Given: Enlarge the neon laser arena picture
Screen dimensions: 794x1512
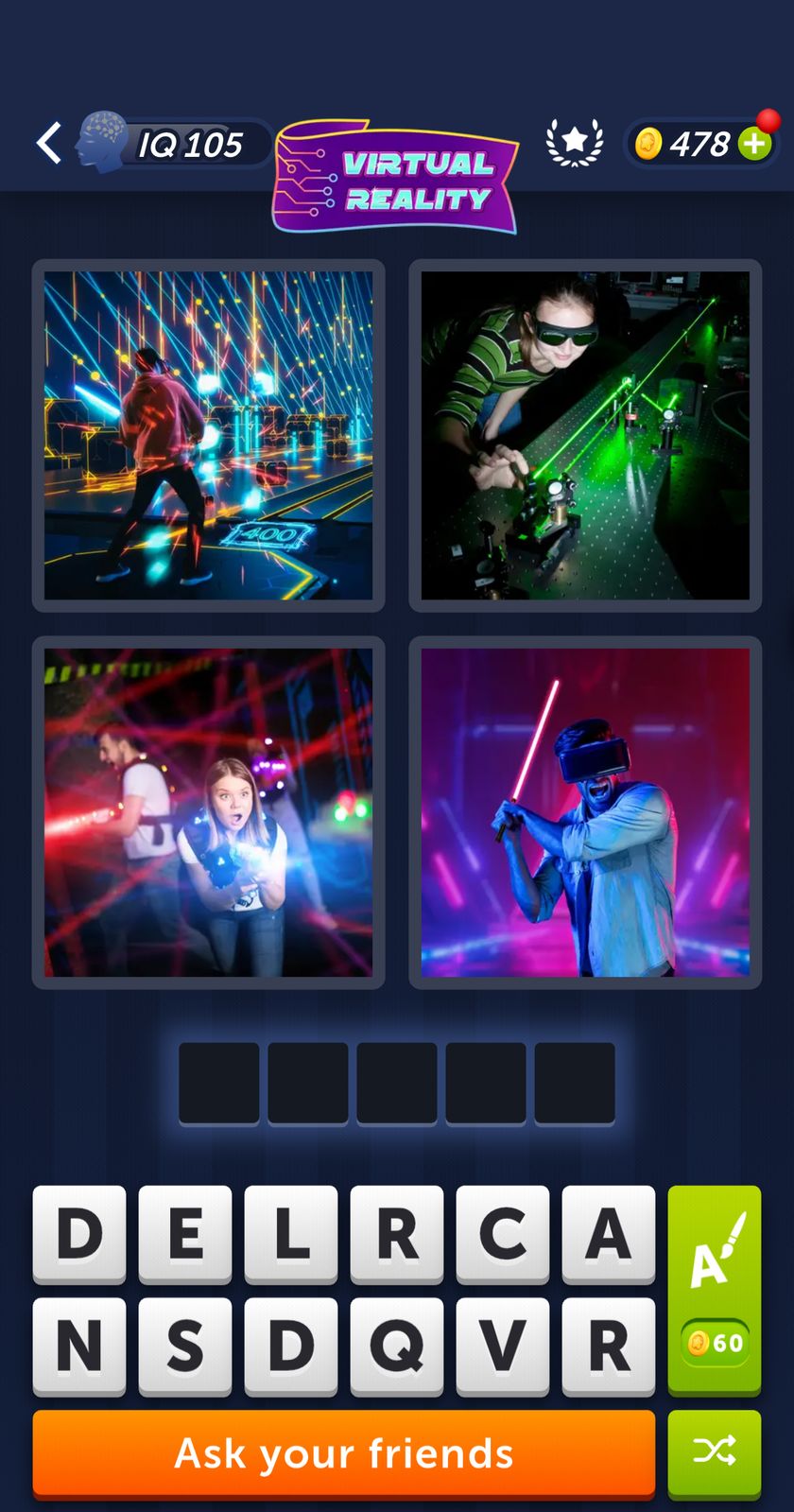Looking at the screenshot, I should pyautogui.click(x=208, y=435).
